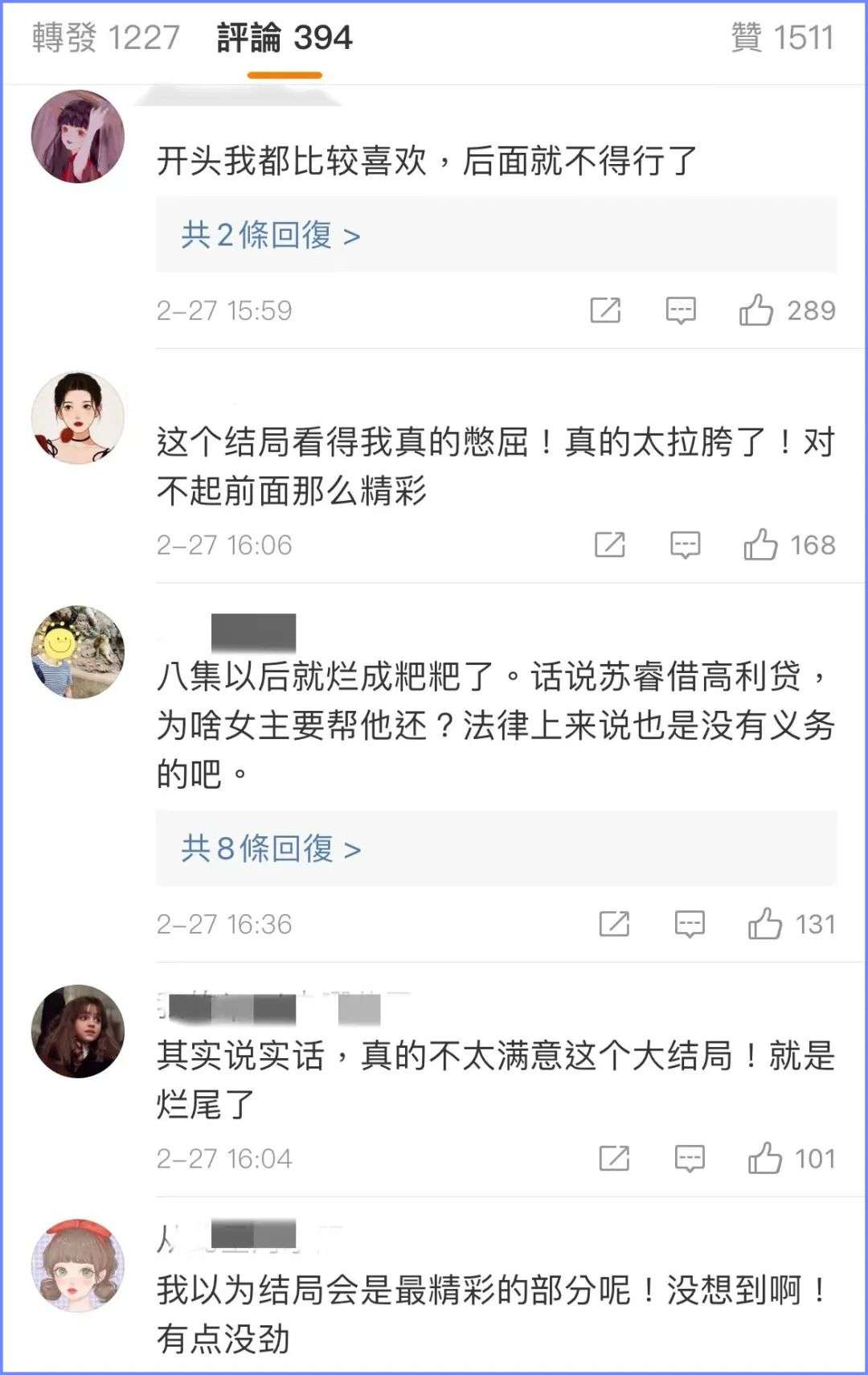This screenshot has height=1375, width=868.
Task: Switch to the 轉發 1227 tab
Action: pyautogui.click(x=105, y=38)
